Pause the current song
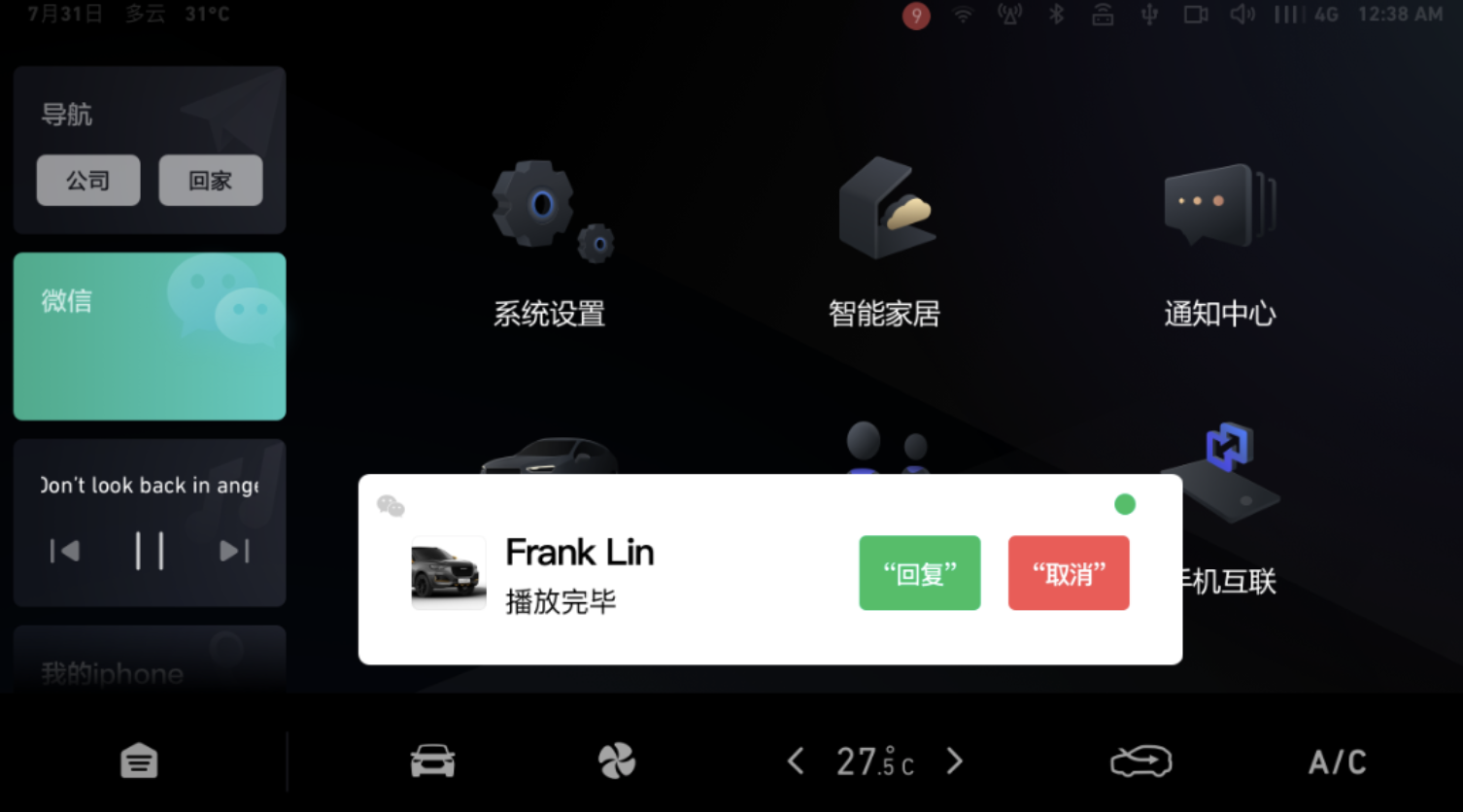The width and height of the screenshot is (1463, 812). point(149,551)
